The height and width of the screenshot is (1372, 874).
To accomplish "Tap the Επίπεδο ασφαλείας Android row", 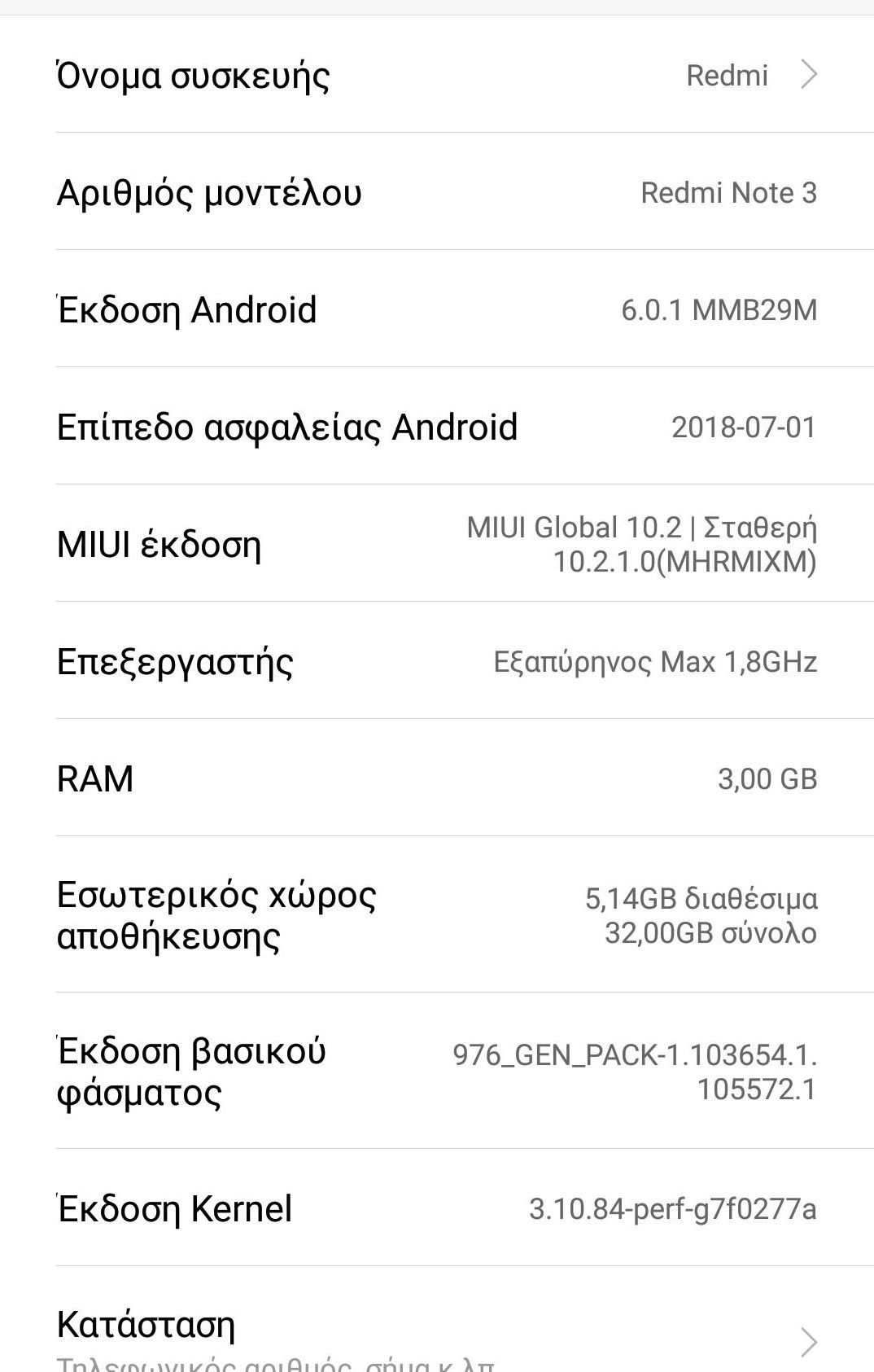I will [x=437, y=427].
